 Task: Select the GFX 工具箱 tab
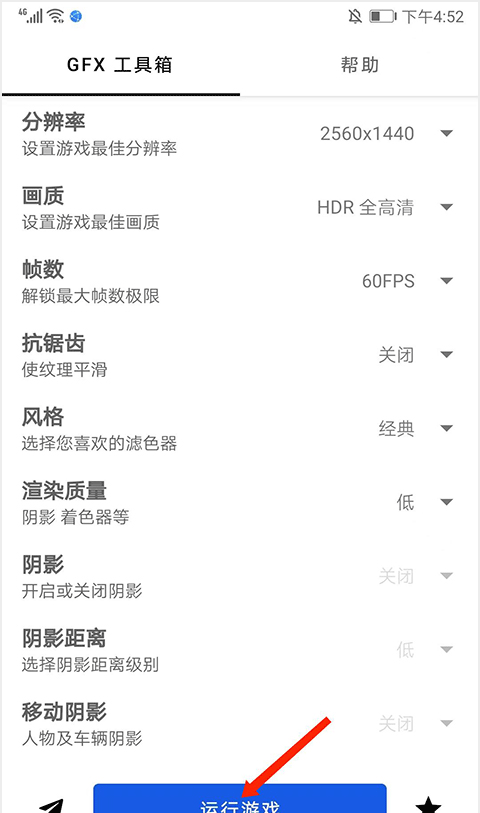(x=120, y=65)
